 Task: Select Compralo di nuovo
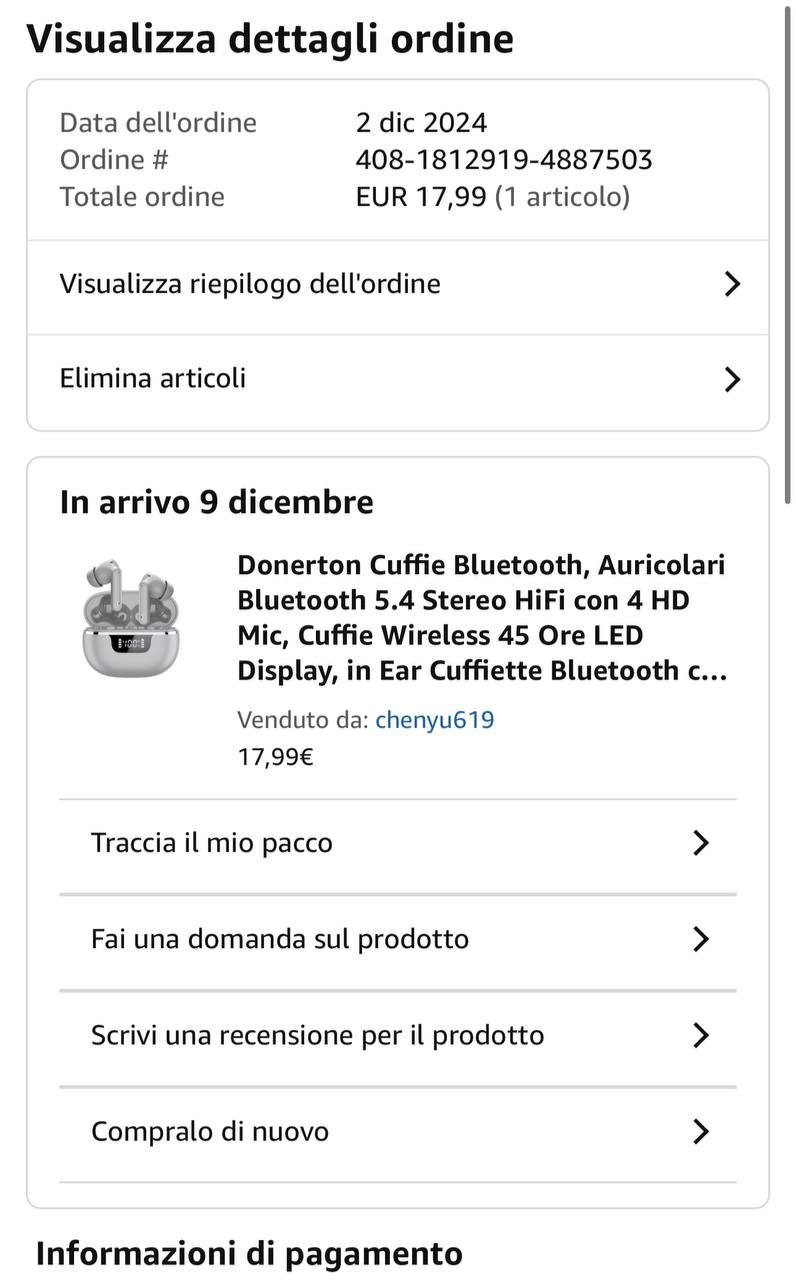(398, 1132)
